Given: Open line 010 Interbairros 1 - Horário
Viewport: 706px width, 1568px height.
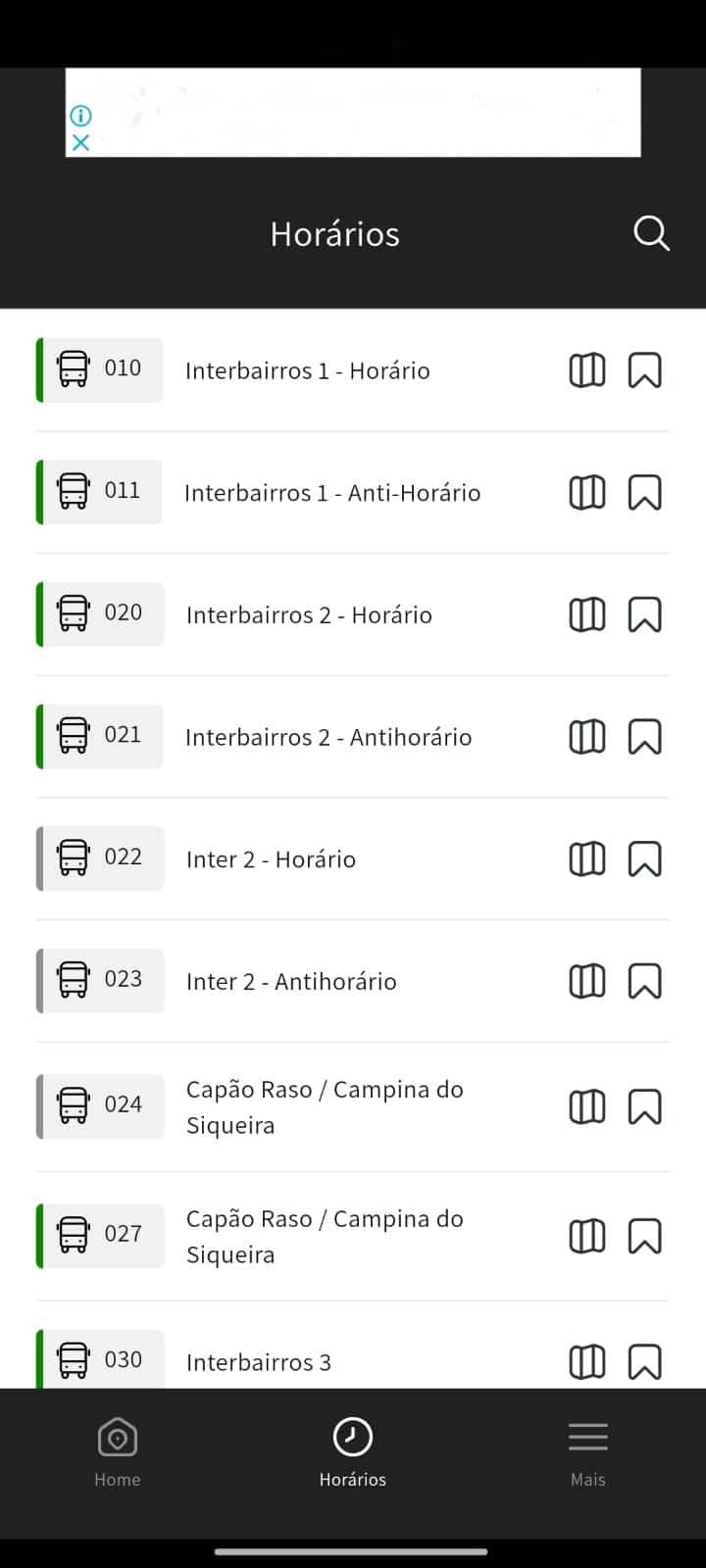Looking at the screenshot, I should pos(353,370).
